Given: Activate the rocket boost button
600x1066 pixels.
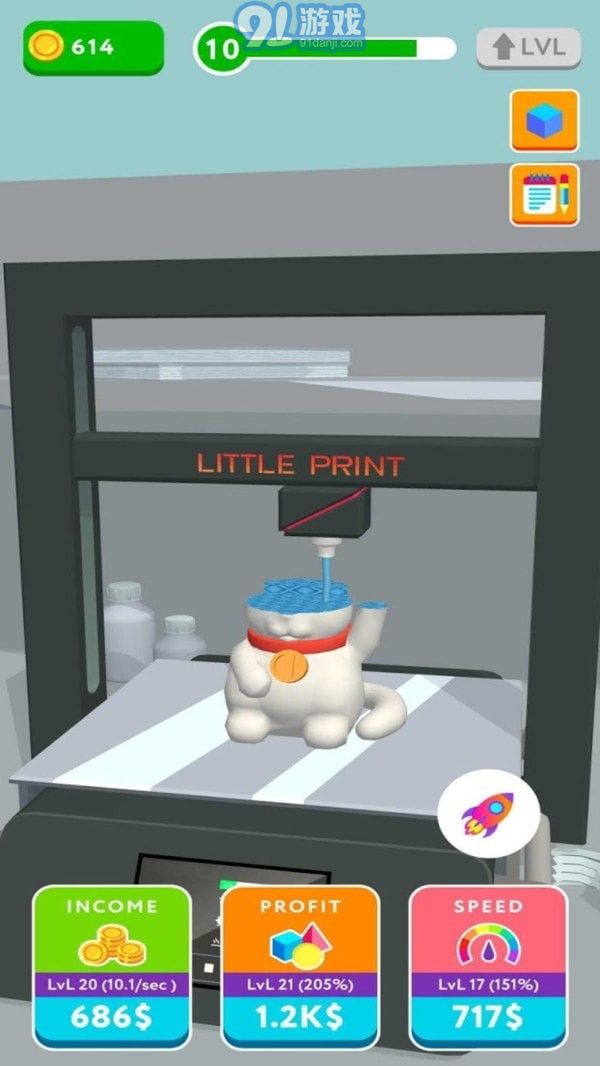Looking at the screenshot, I should click(x=488, y=816).
